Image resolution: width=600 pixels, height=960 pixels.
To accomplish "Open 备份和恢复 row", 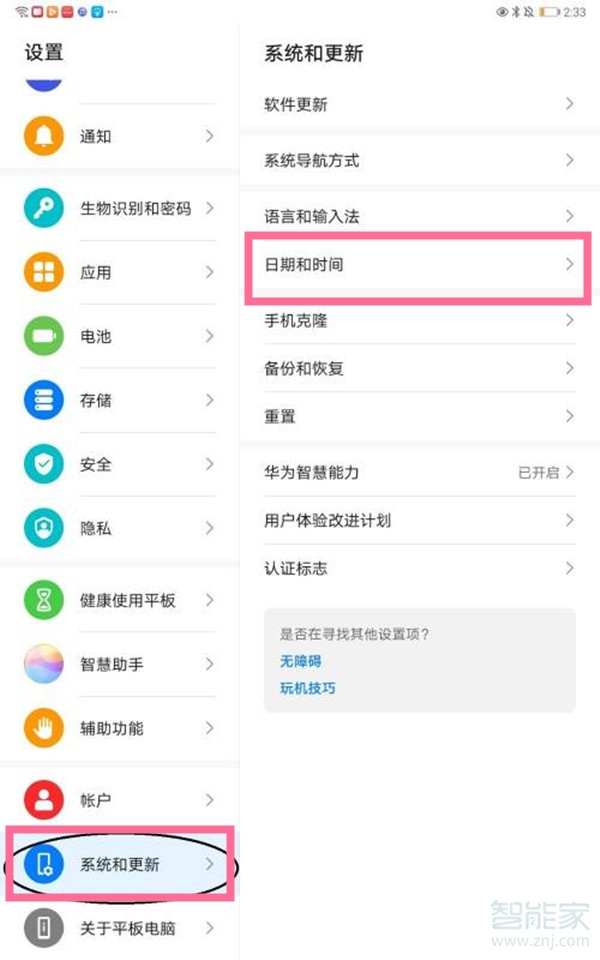I will click(419, 369).
